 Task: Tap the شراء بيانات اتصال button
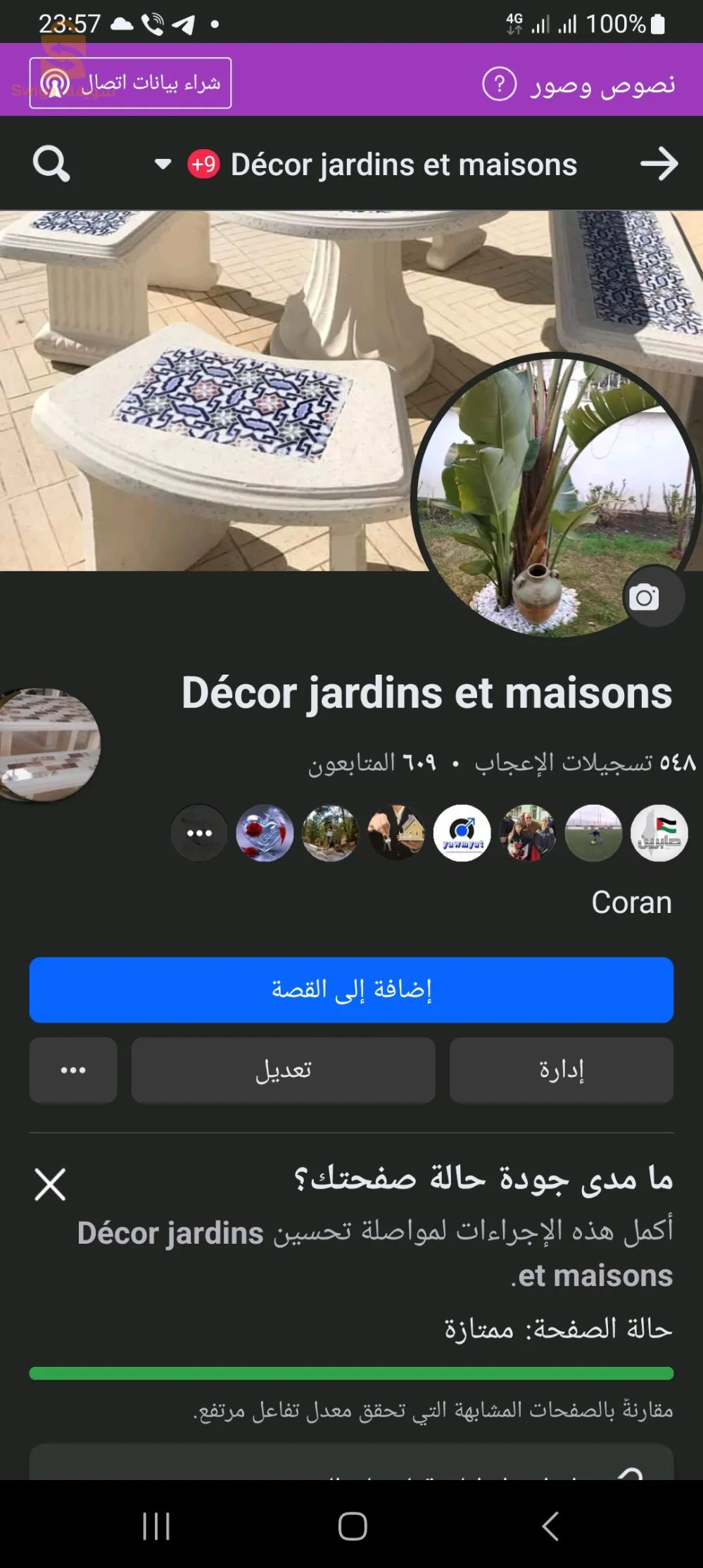click(130, 83)
